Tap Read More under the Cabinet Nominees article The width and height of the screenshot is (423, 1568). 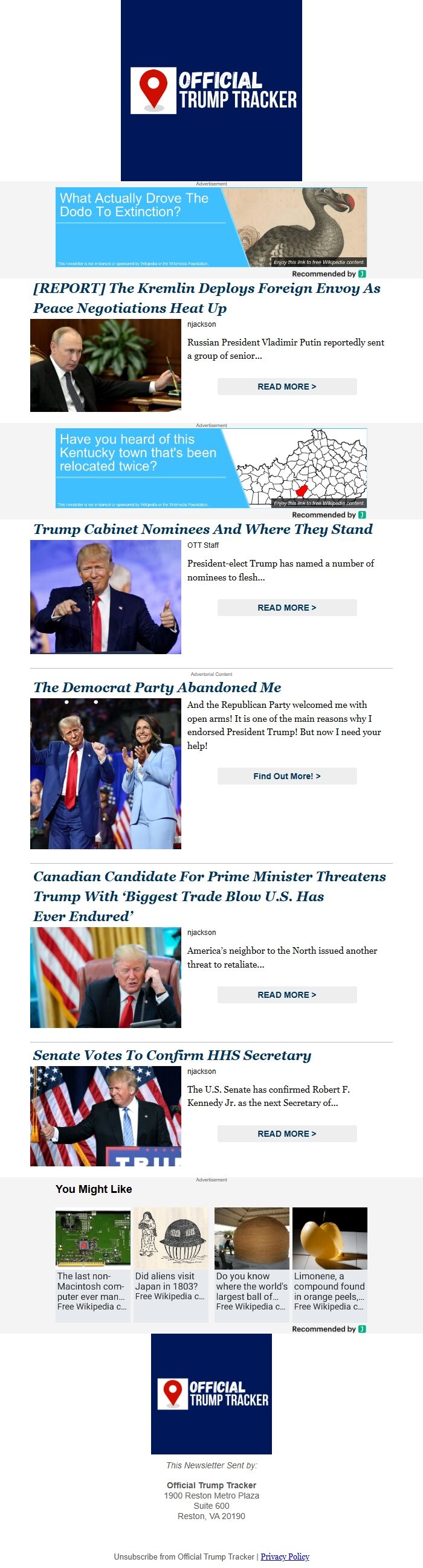pyautogui.click(x=286, y=608)
